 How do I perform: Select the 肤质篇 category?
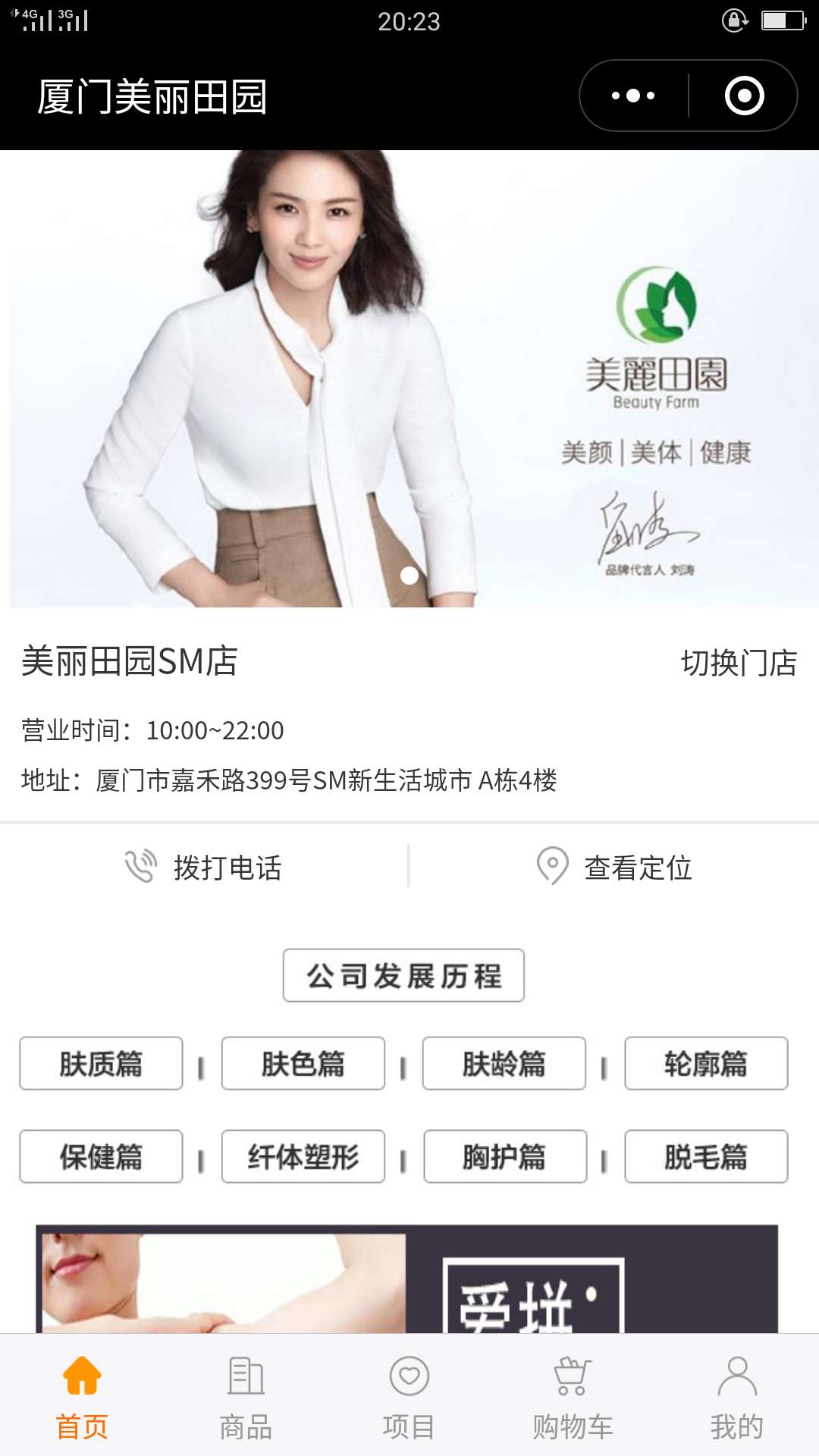pos(101,1063)
